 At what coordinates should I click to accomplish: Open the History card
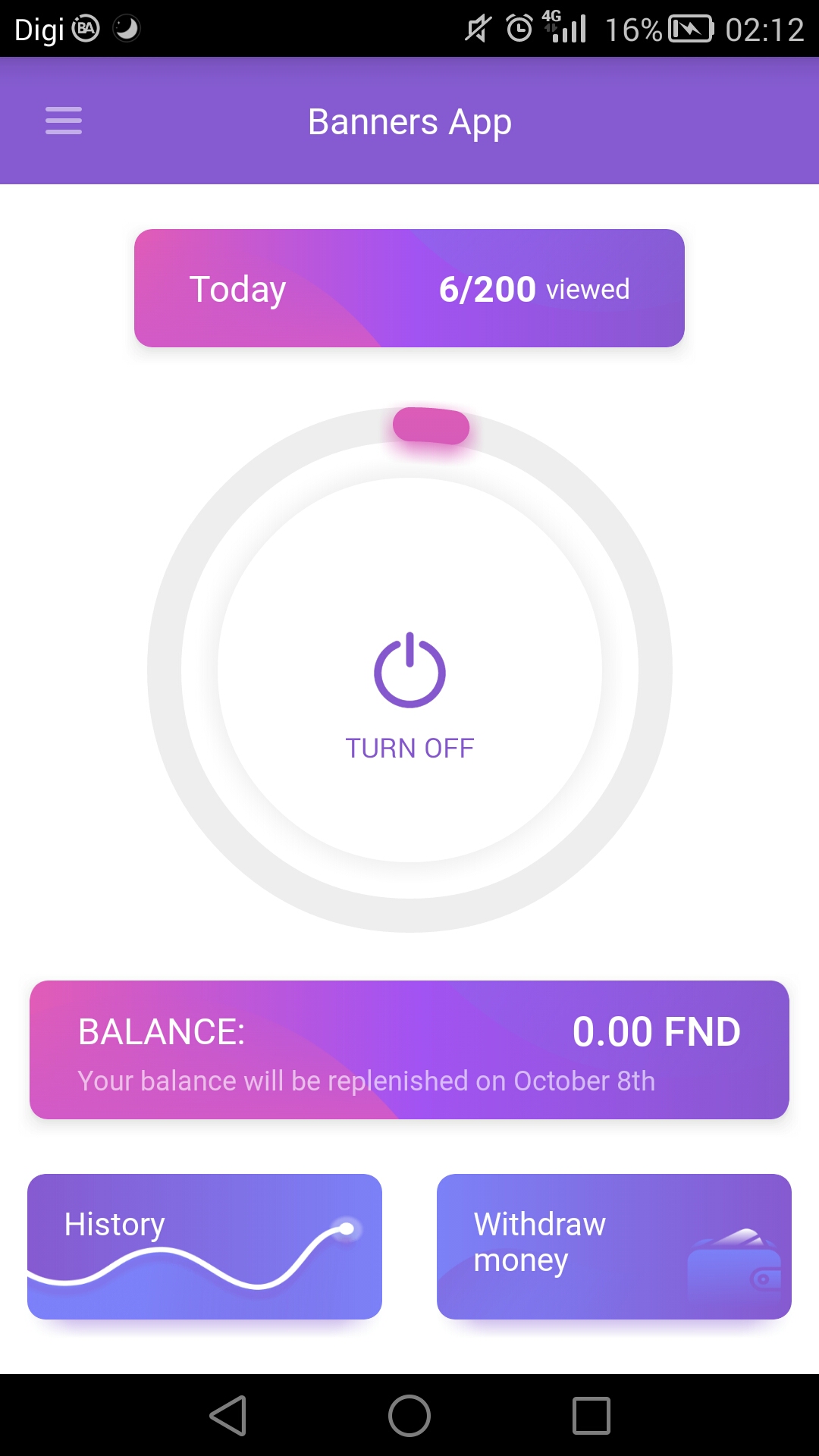click(x=205, y=1246)
